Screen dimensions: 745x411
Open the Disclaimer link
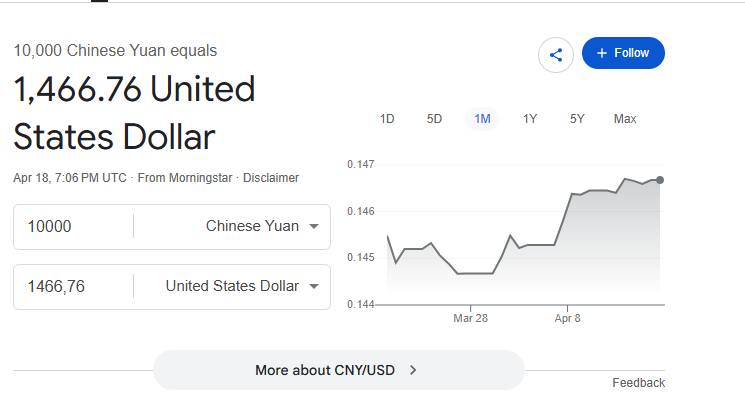(270, 178)
